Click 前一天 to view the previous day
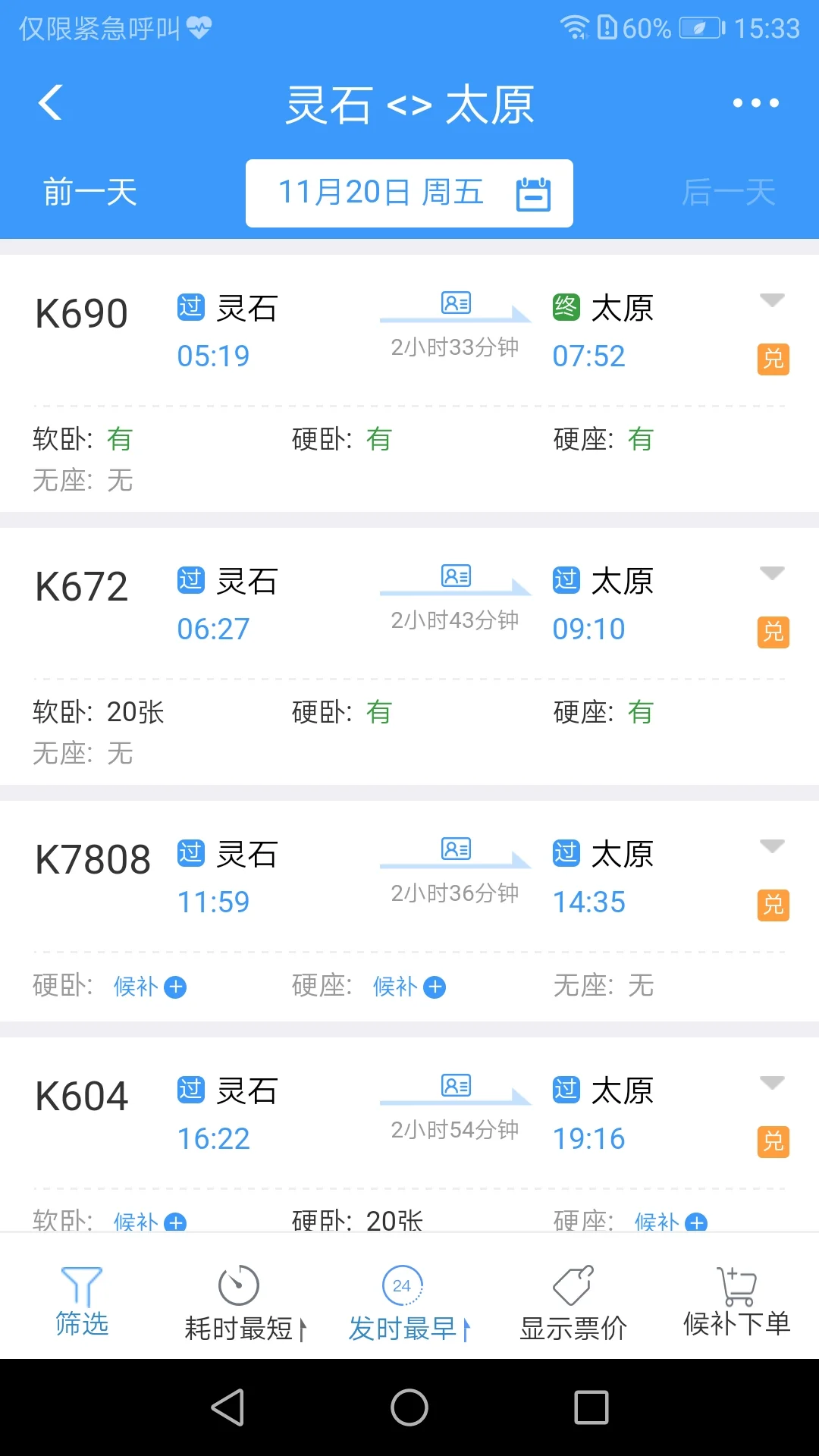819x1456 pixels. pos(89,193)
